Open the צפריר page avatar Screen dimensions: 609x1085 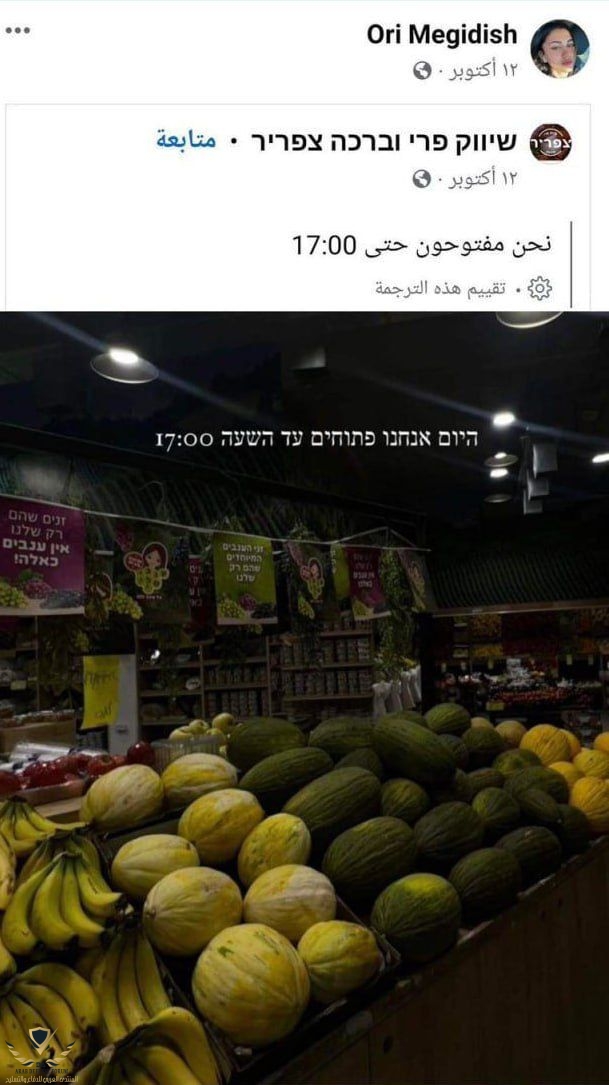click(550, 142)
